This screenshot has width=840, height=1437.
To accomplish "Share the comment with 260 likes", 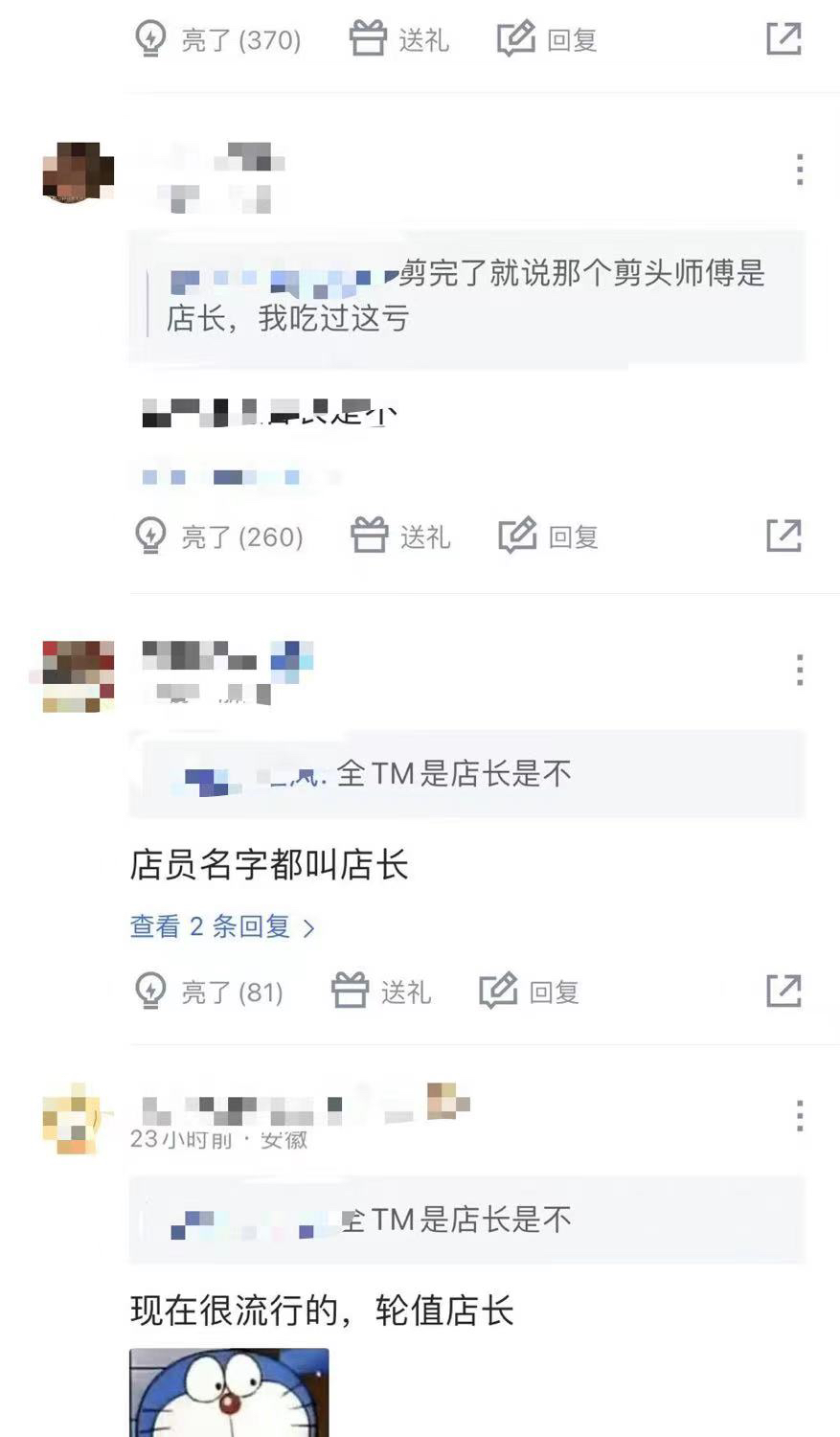I will (783, 536).
